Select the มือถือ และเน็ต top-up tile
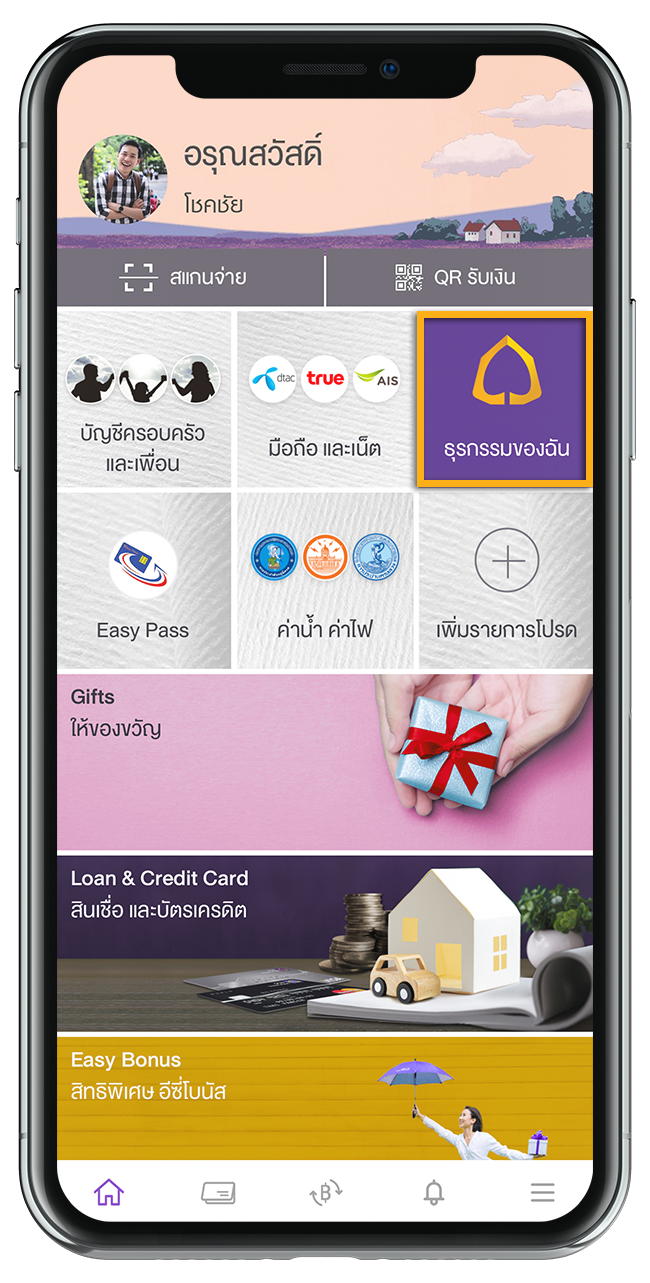This screenshot has width=650, height=1283. [325, 400]
